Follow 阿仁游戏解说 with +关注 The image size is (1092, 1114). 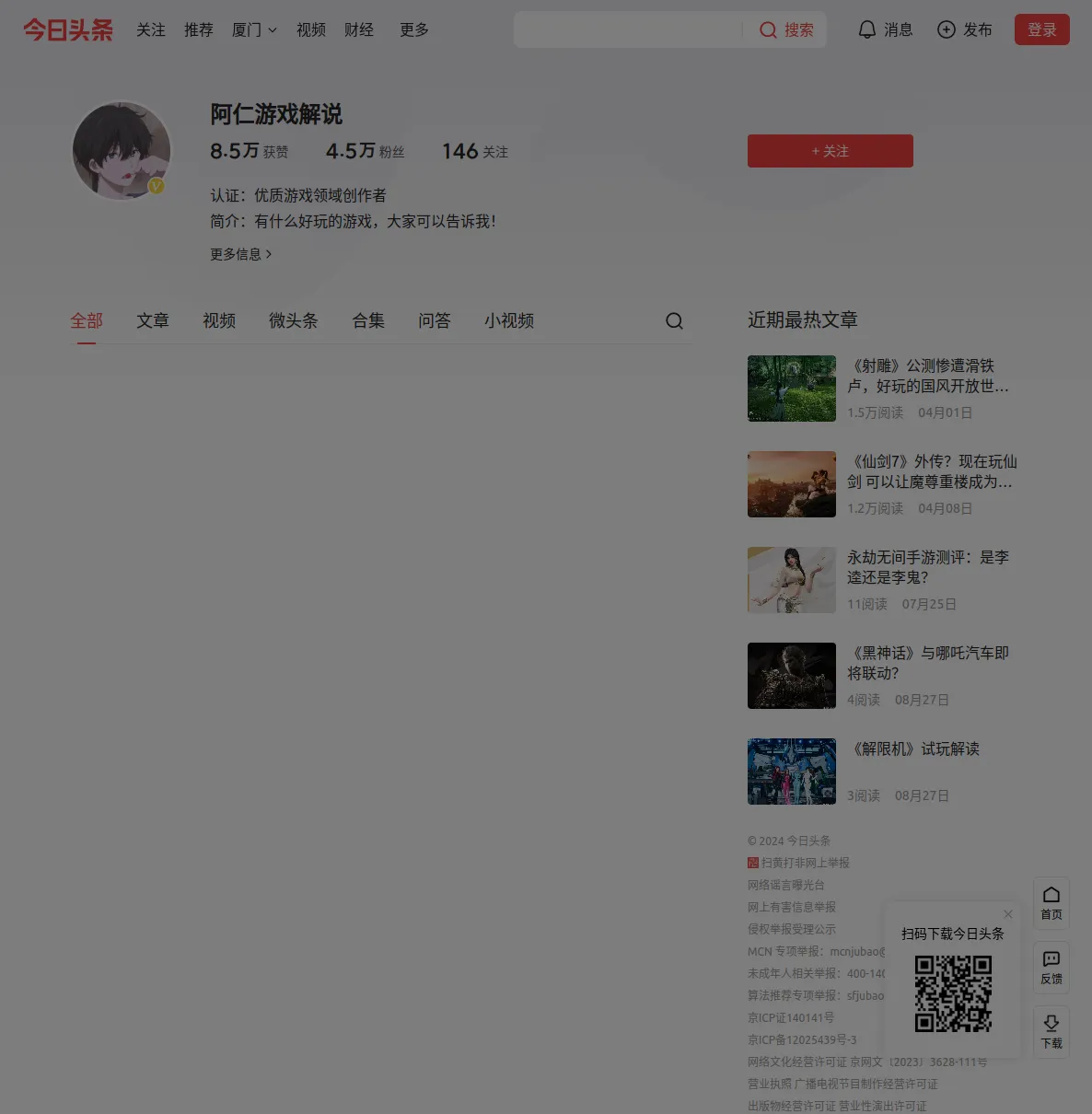point(830,151)
